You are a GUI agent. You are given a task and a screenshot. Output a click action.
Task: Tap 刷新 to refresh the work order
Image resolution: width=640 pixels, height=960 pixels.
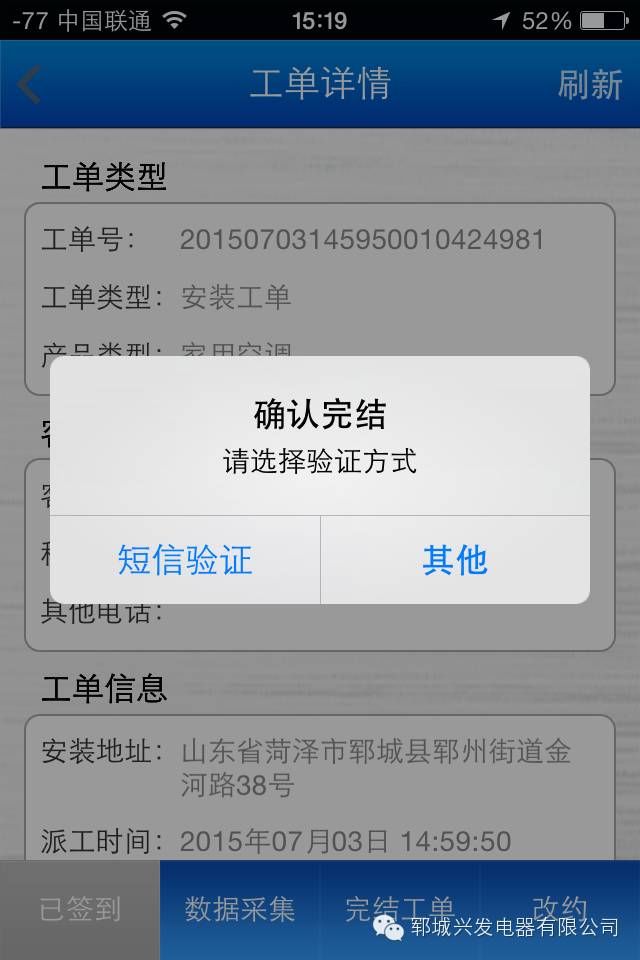coord(590,85)
